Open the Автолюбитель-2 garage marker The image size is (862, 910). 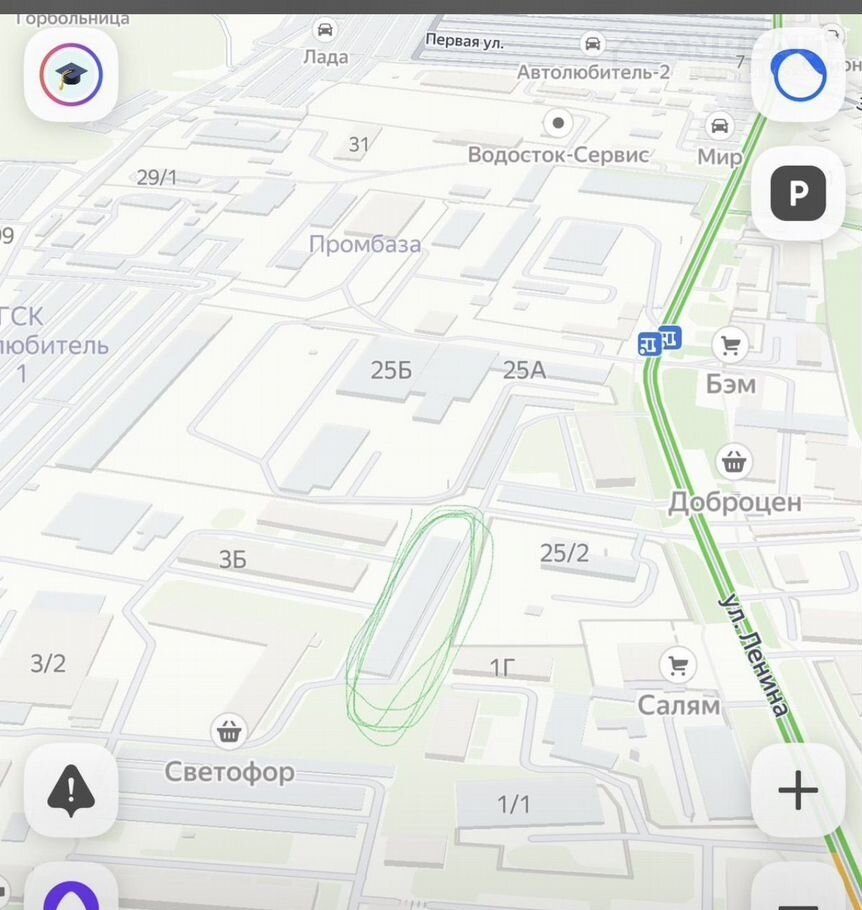pos(593,44)
